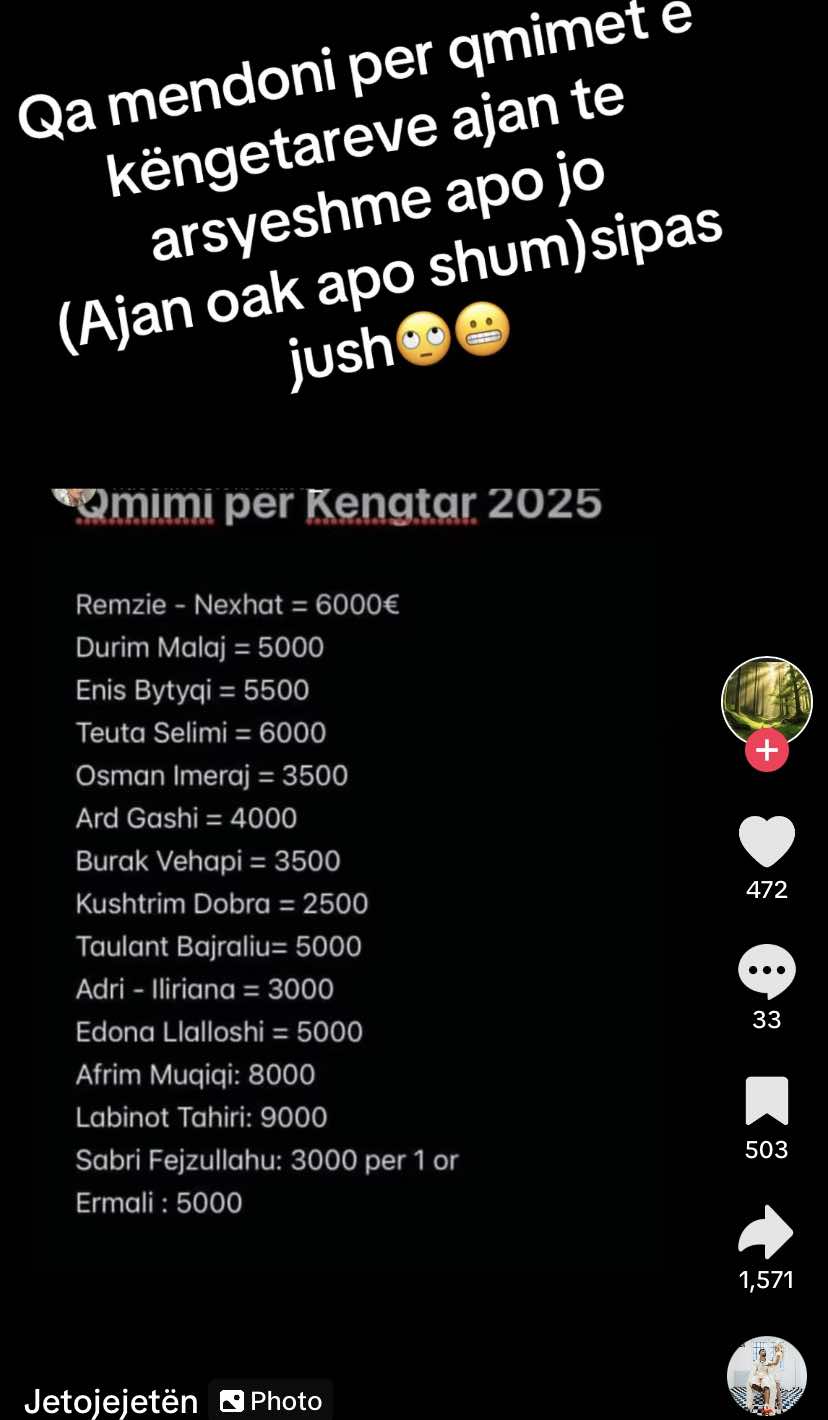Screen dimensions: 828x1420
Task: Open the Jetojejetën username
Action: (x=111, y=1401)
